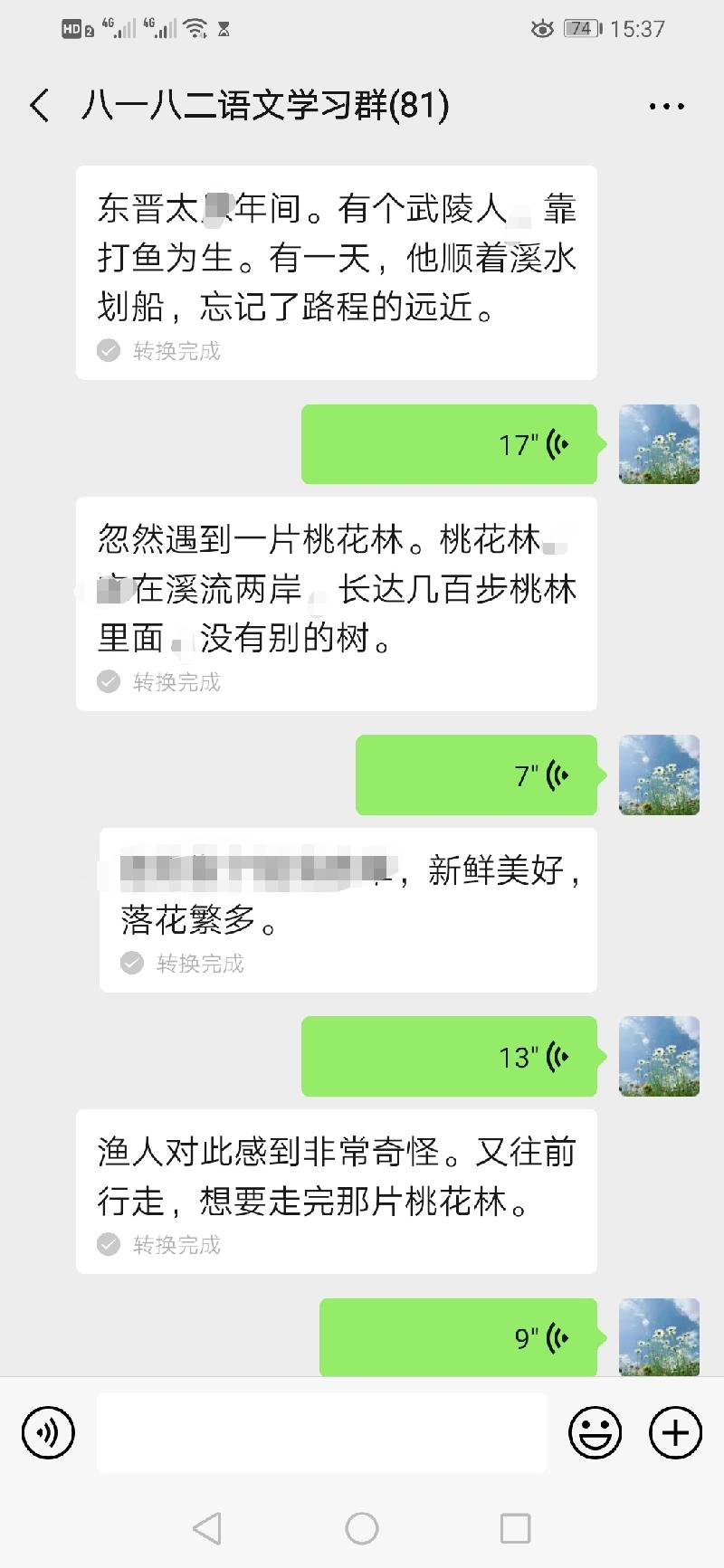This screenshot has height=1568, width=724.
Task: Go back from the 八一八二语文学习群 chat
Action: 40,106
